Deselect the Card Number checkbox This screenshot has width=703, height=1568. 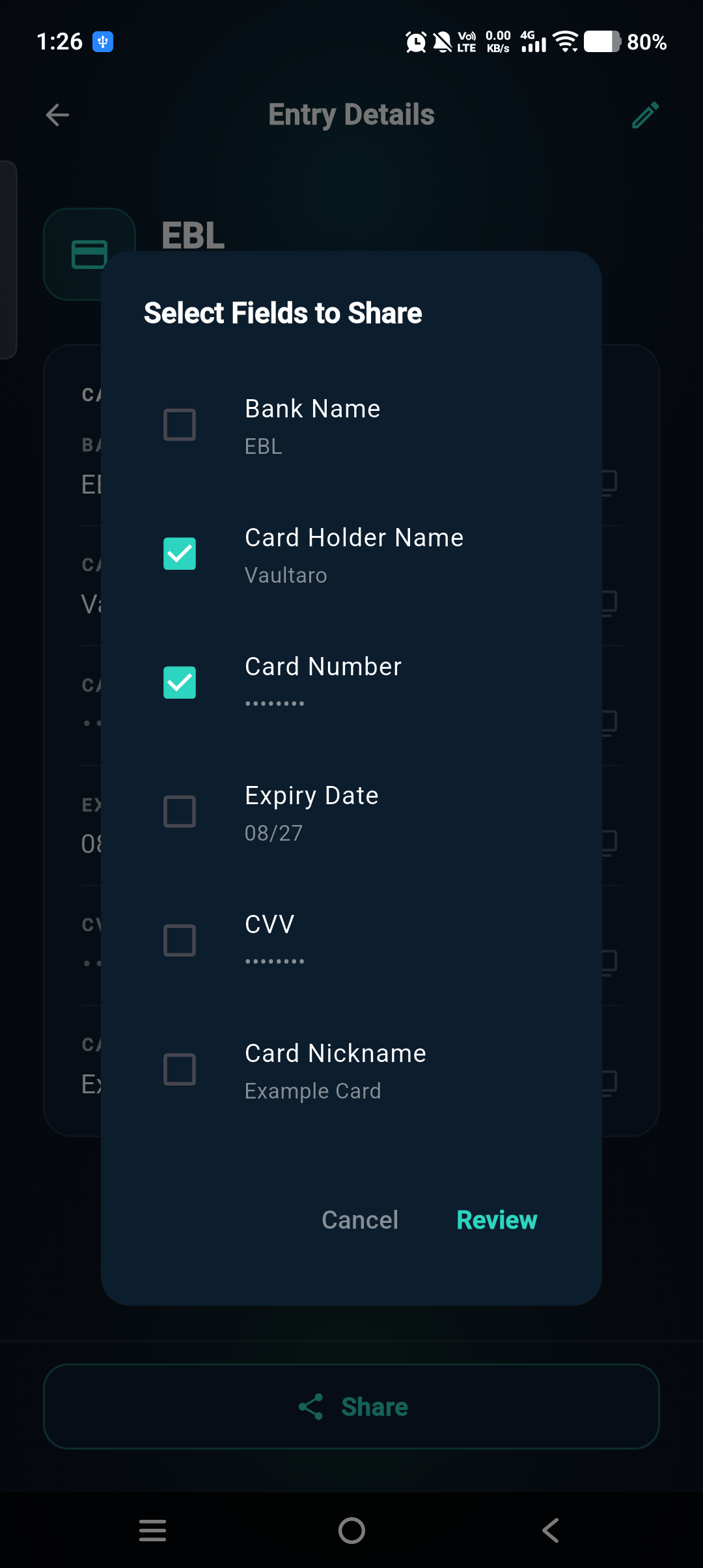180,682
